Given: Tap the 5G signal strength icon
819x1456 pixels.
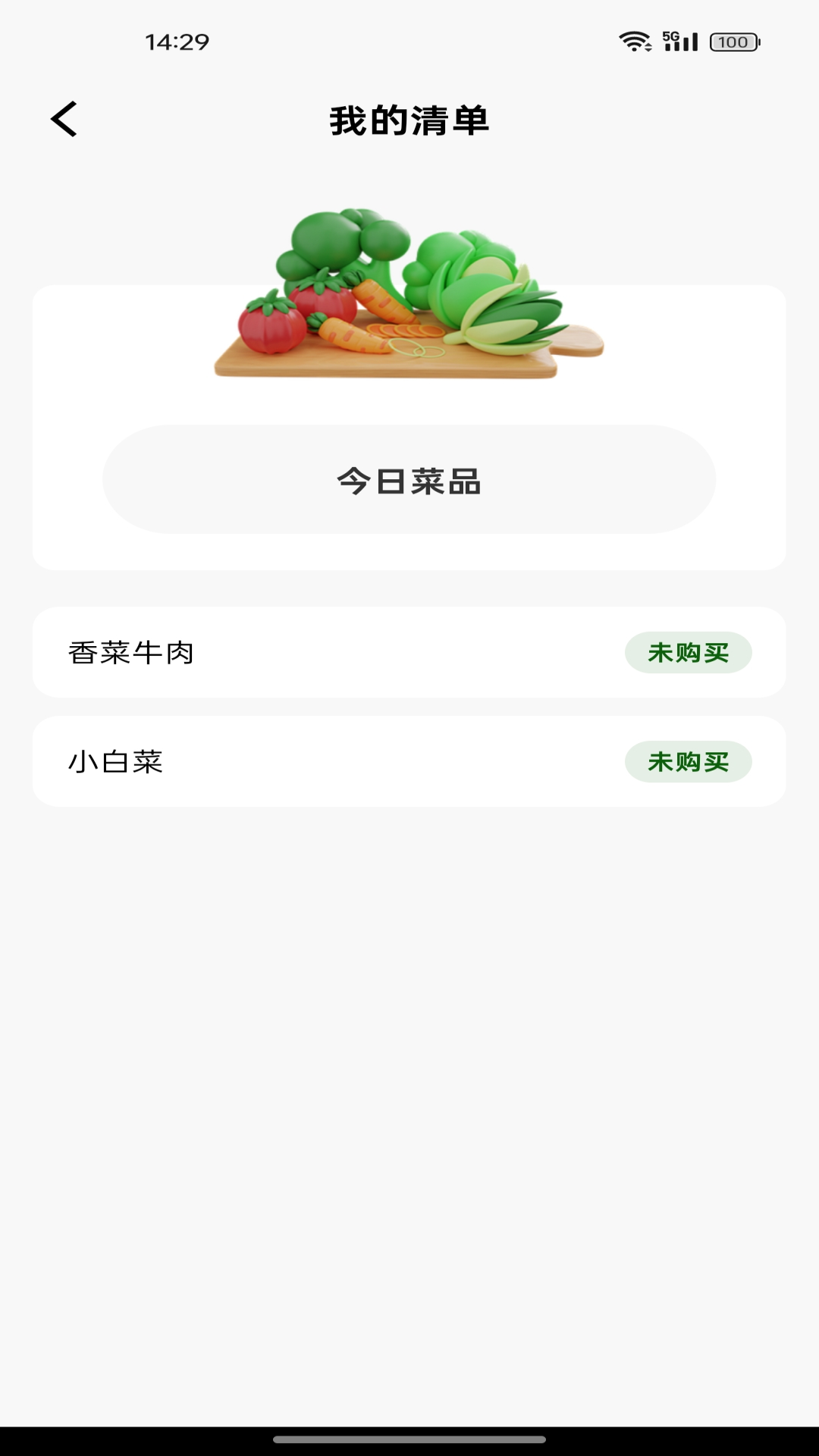Looking at the screenshot, I should pyautogui.click(x=680, y=42).
